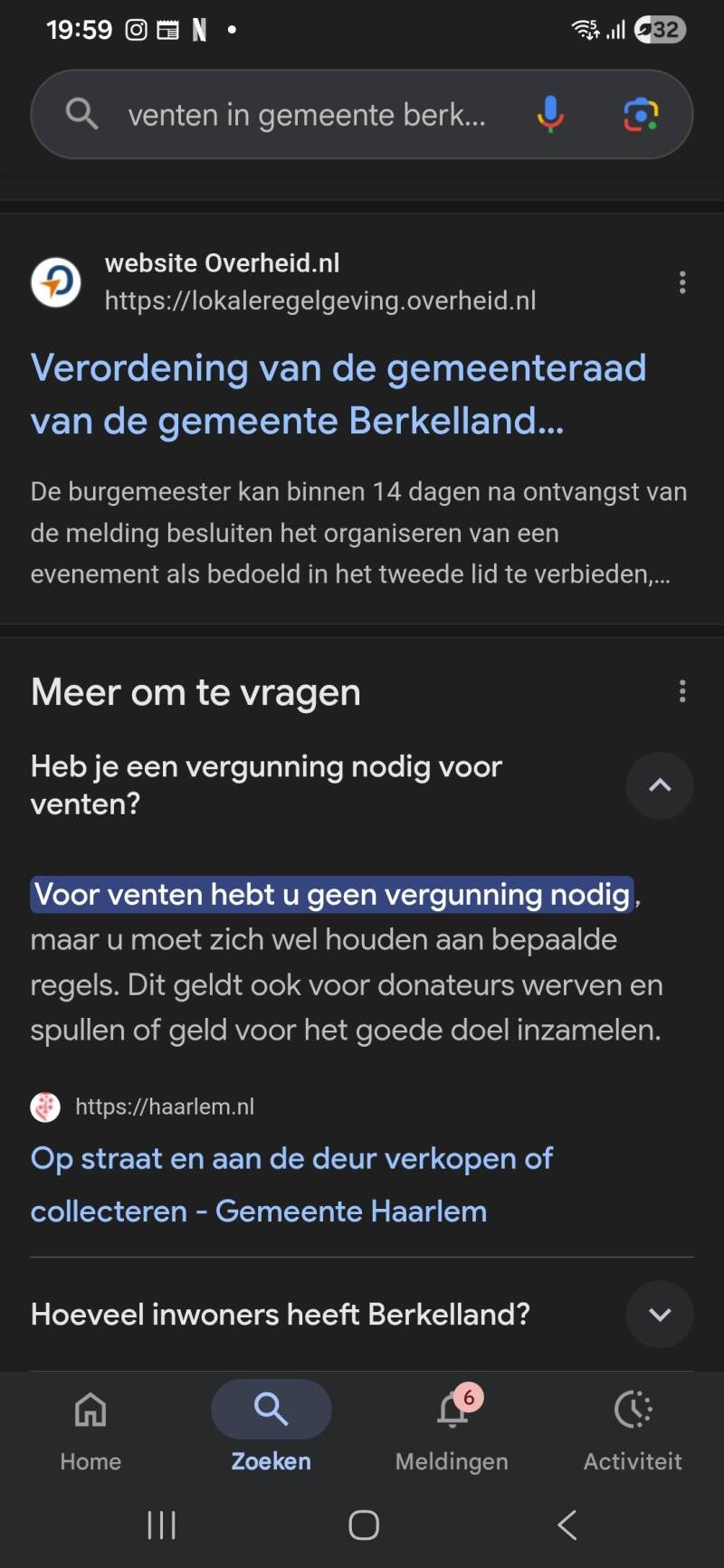724x1568 pixels.
Task: Start voice search with the microphone
Action: point(549,115)
